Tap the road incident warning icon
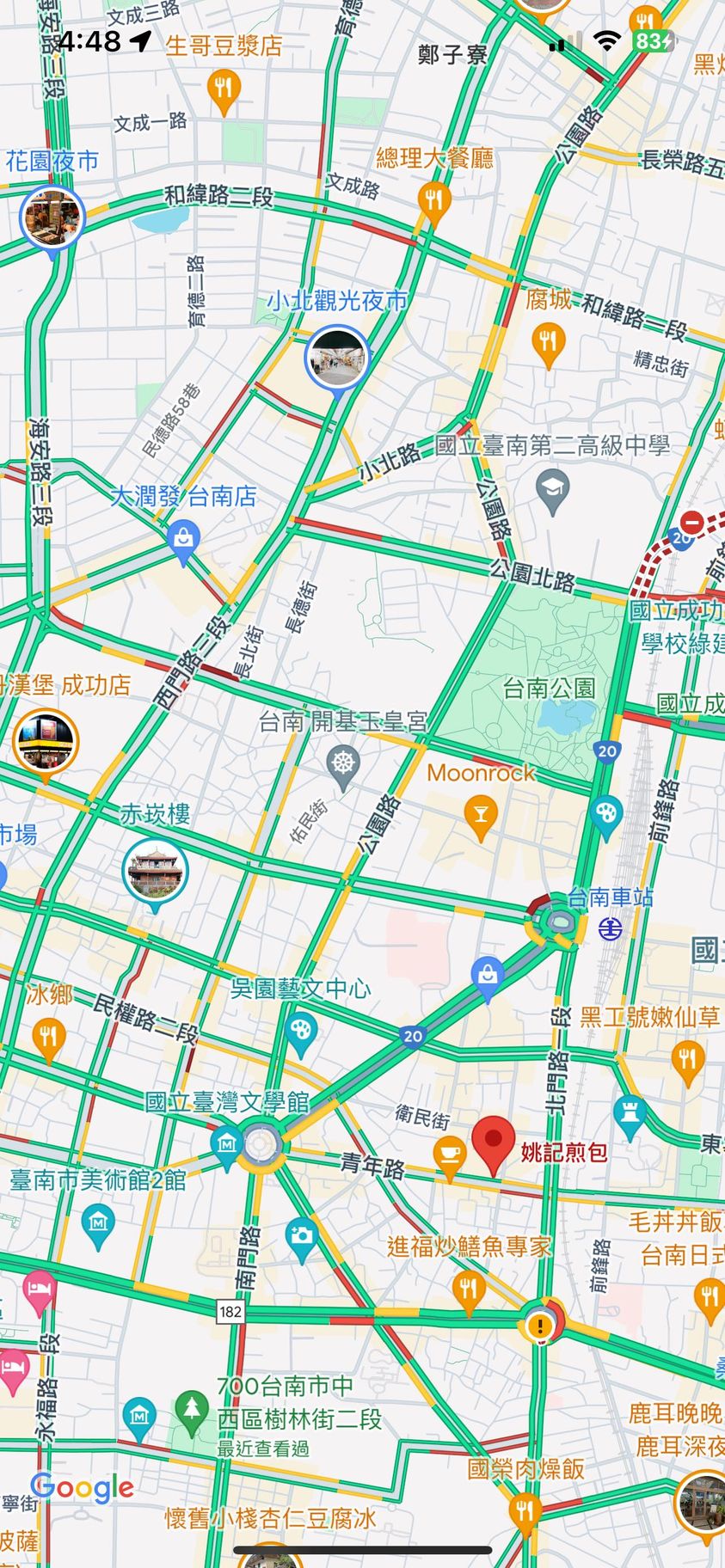The height and width of the screenshot is (1568, 725). [540, 1326]
